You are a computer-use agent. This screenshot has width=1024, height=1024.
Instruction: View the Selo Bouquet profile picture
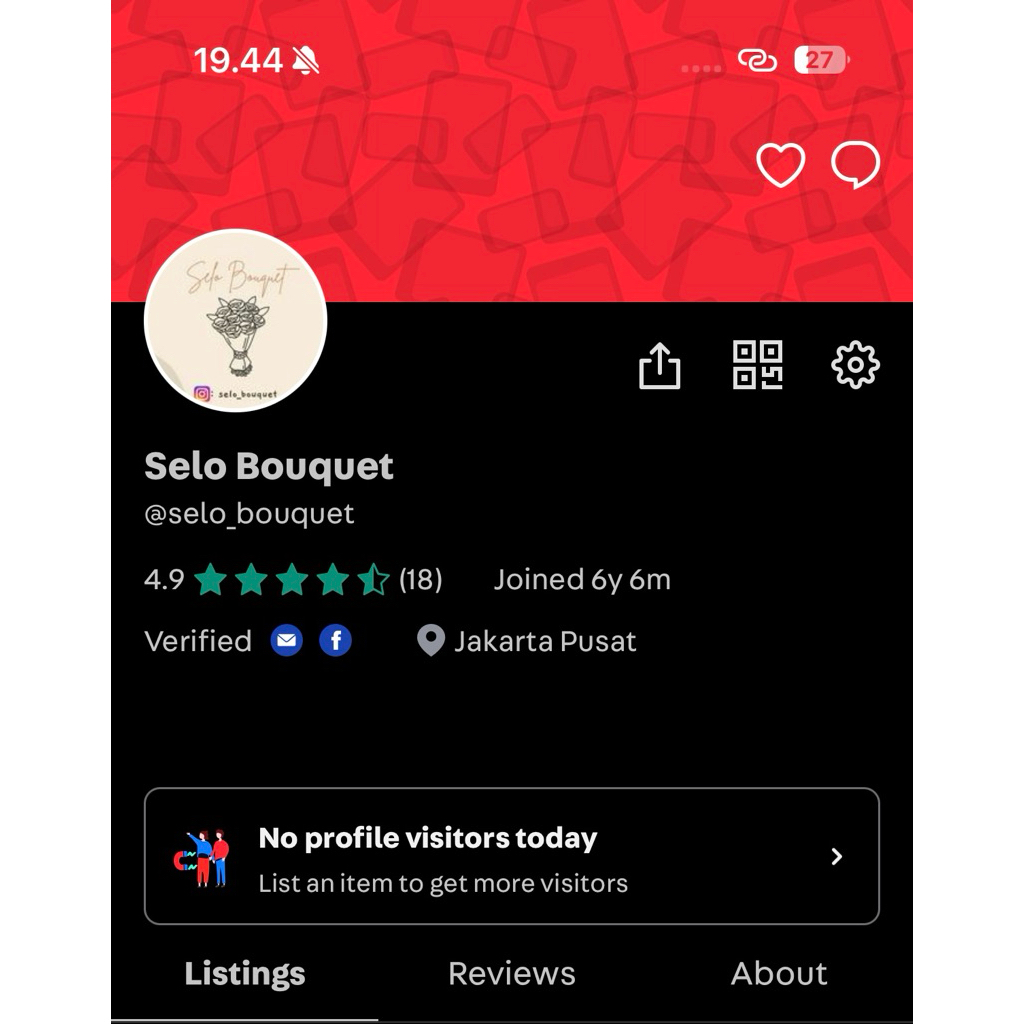[236, 320]
